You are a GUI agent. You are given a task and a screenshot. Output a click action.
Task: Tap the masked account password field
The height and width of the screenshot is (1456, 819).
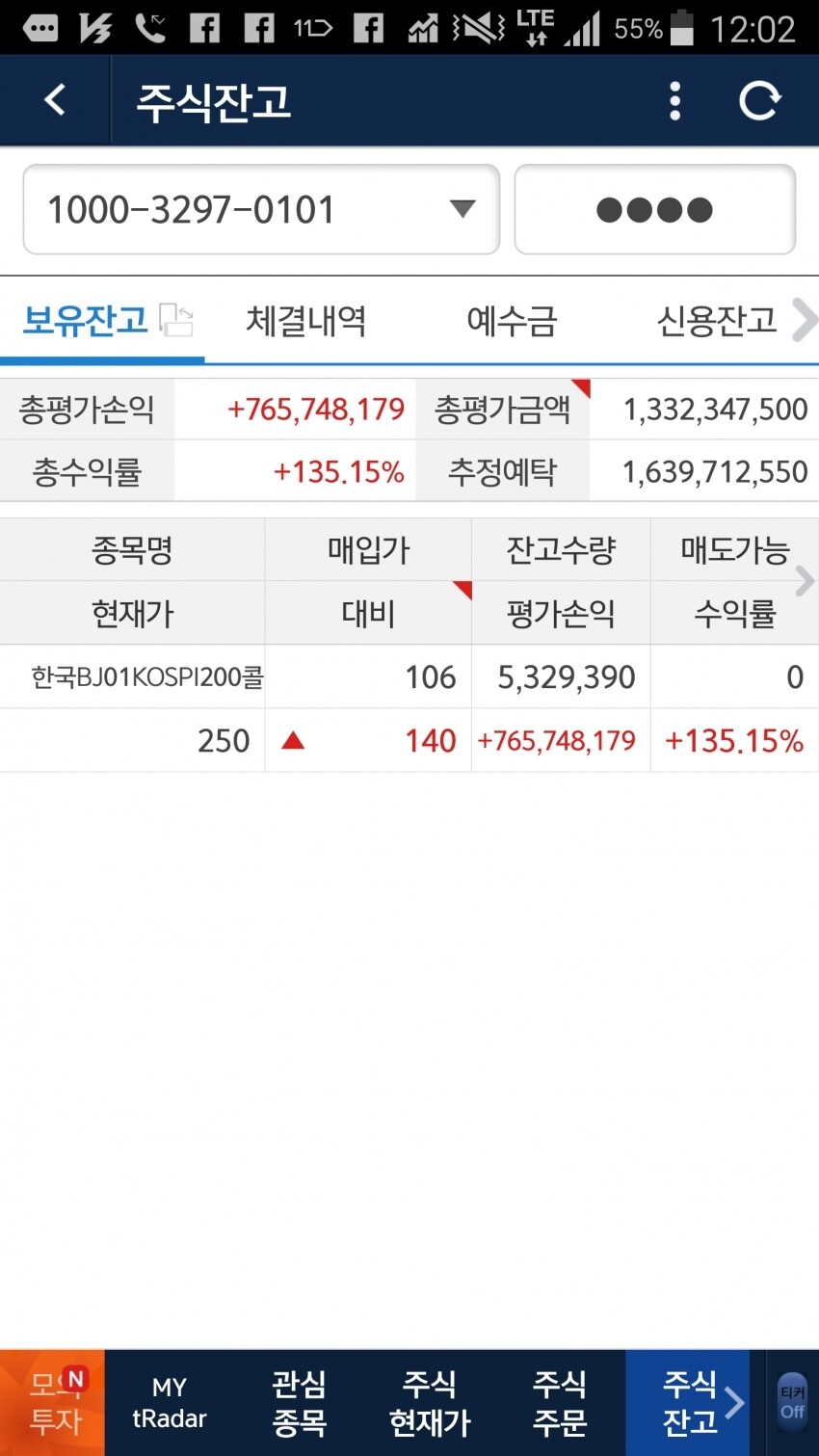tap(655, 209)
